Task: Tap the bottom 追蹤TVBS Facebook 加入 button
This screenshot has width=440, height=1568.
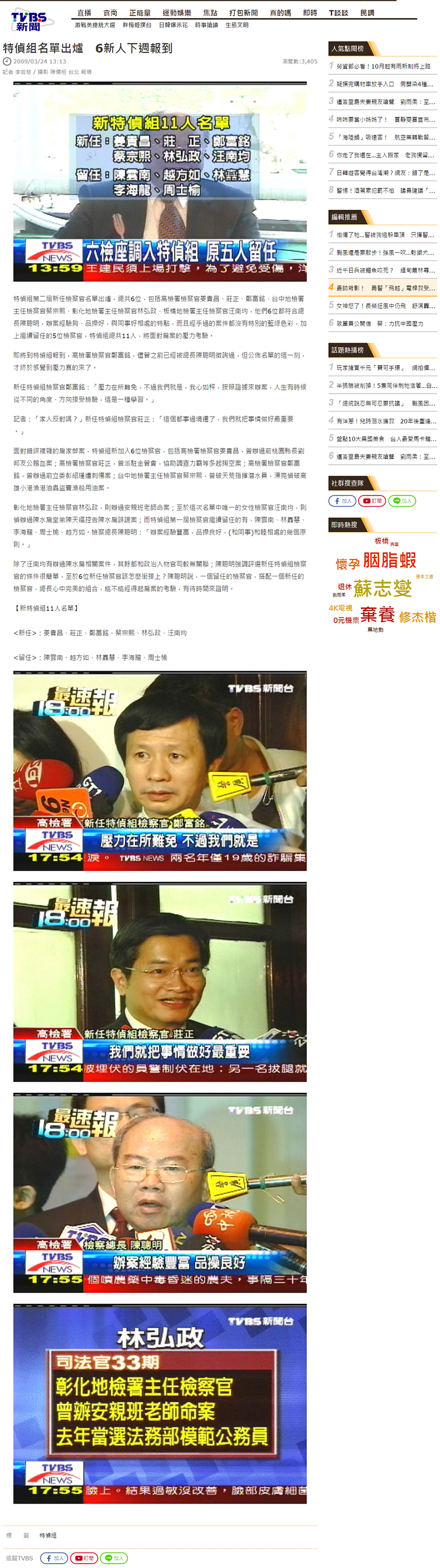Action: 54,1558
